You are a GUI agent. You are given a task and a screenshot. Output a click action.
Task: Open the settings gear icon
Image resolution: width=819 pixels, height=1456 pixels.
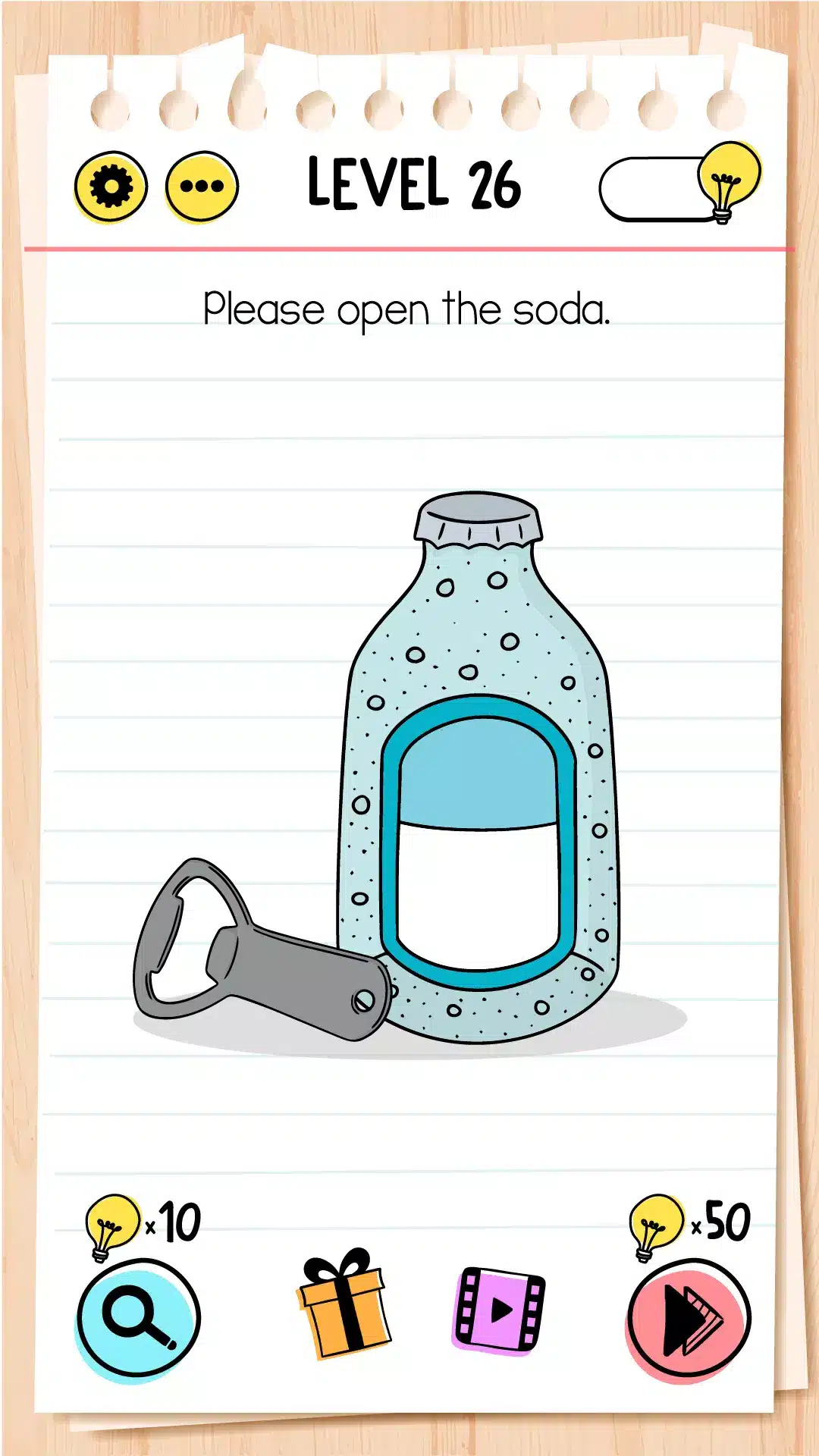(x=111, y=186)
